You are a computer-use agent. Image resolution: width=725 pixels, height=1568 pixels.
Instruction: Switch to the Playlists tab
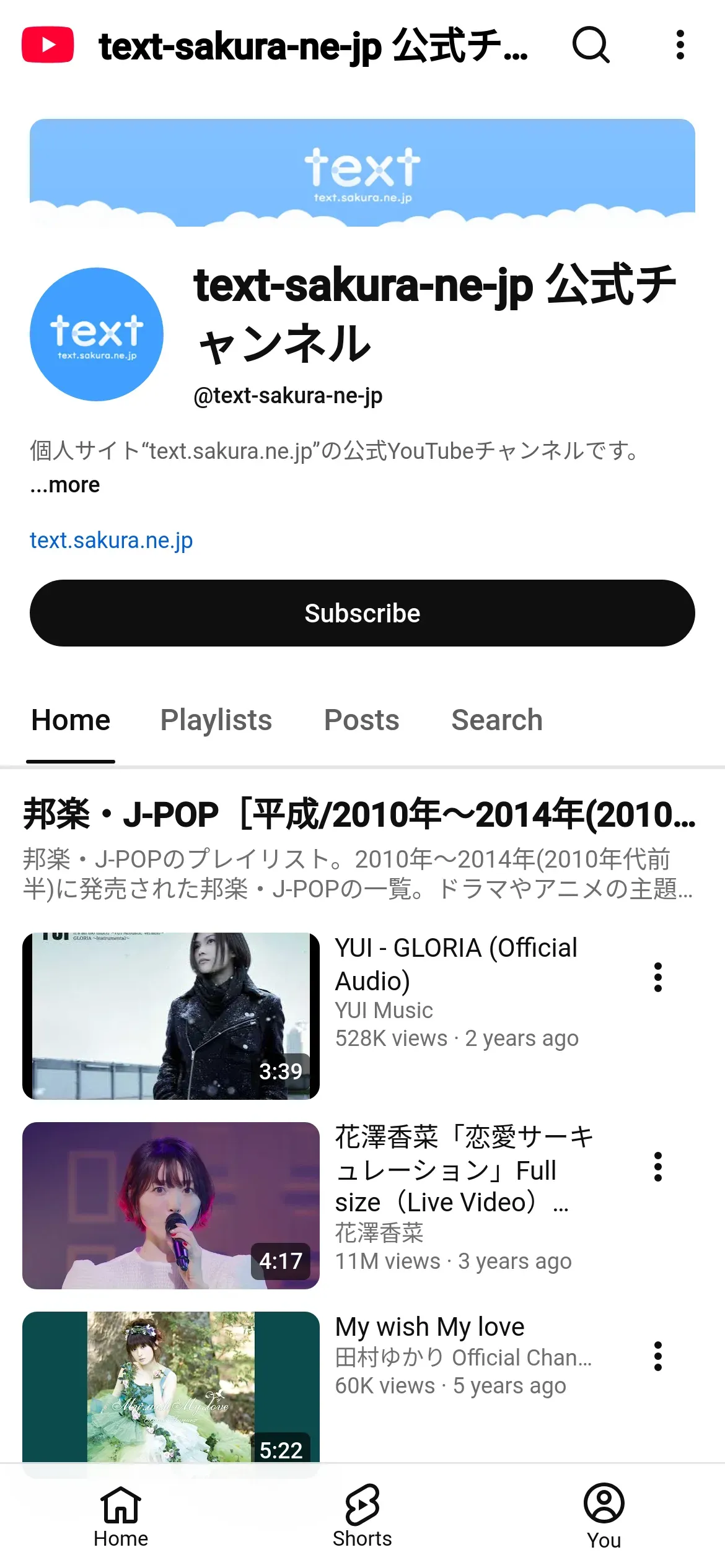[216, 720]
